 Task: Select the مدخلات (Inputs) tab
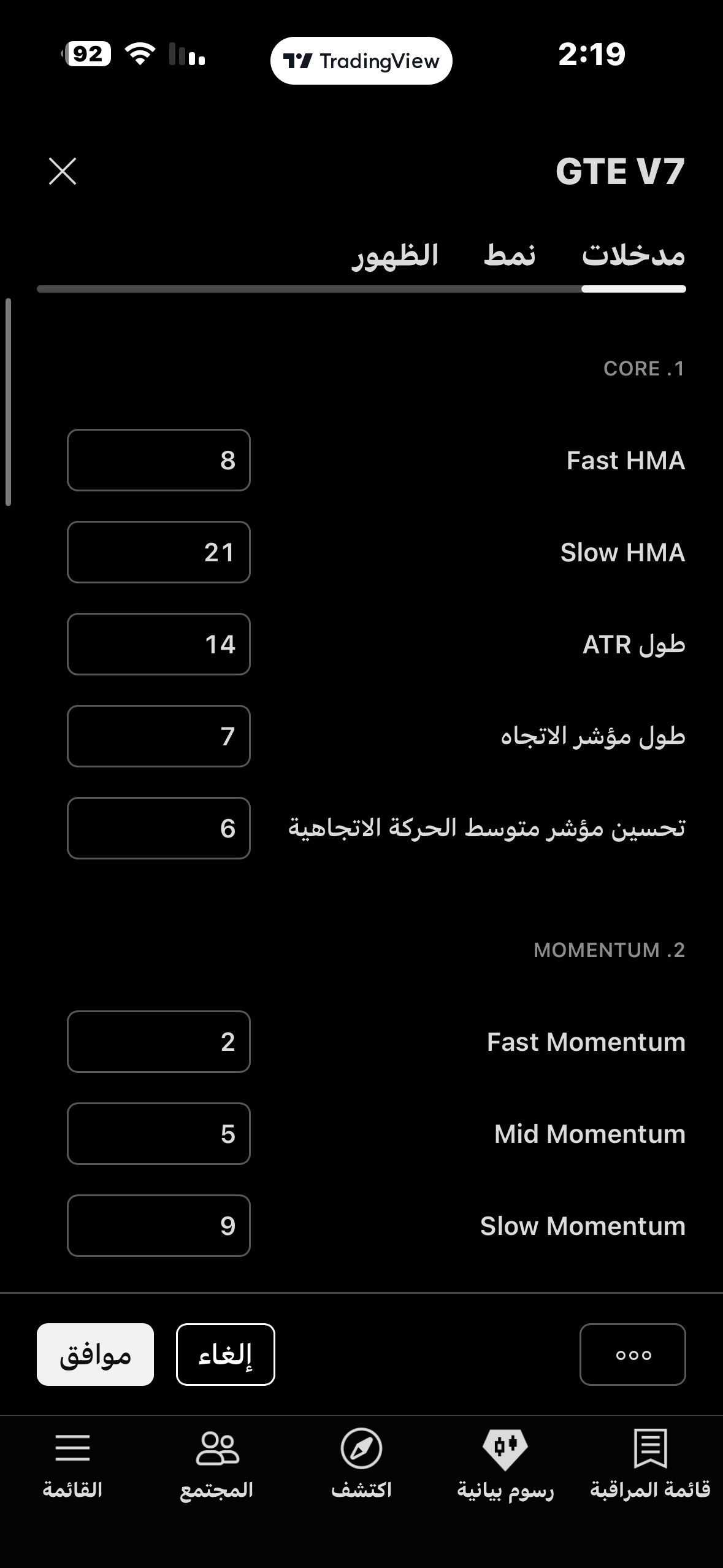click(x=633, y=255)
